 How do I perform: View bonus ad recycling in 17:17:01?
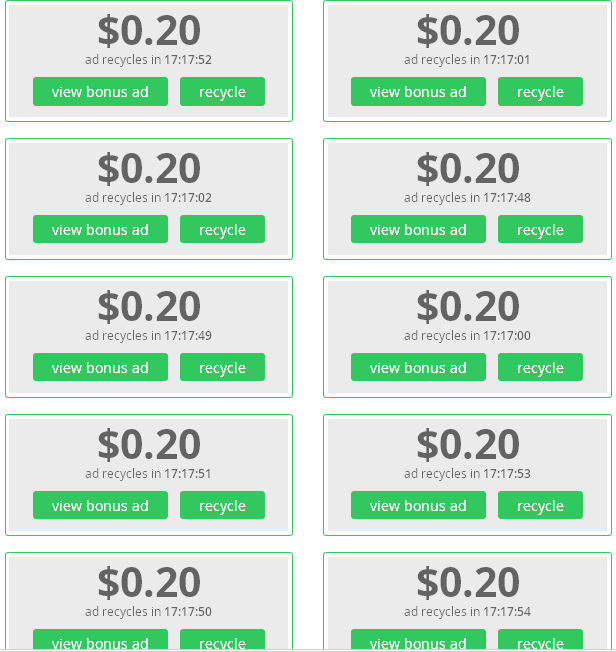418,92
